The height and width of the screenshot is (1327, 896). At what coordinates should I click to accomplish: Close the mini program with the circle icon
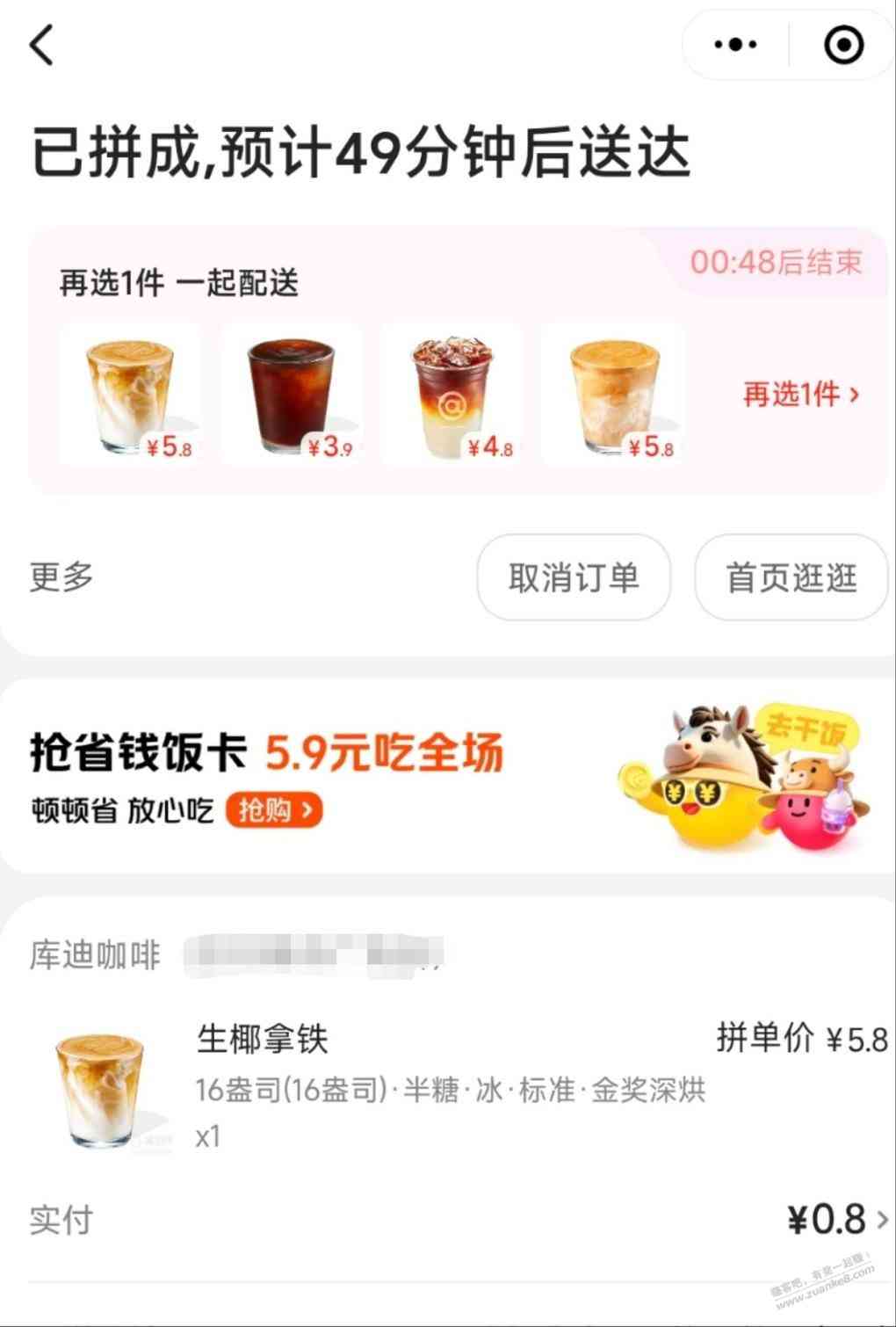(x=843, y=44)
